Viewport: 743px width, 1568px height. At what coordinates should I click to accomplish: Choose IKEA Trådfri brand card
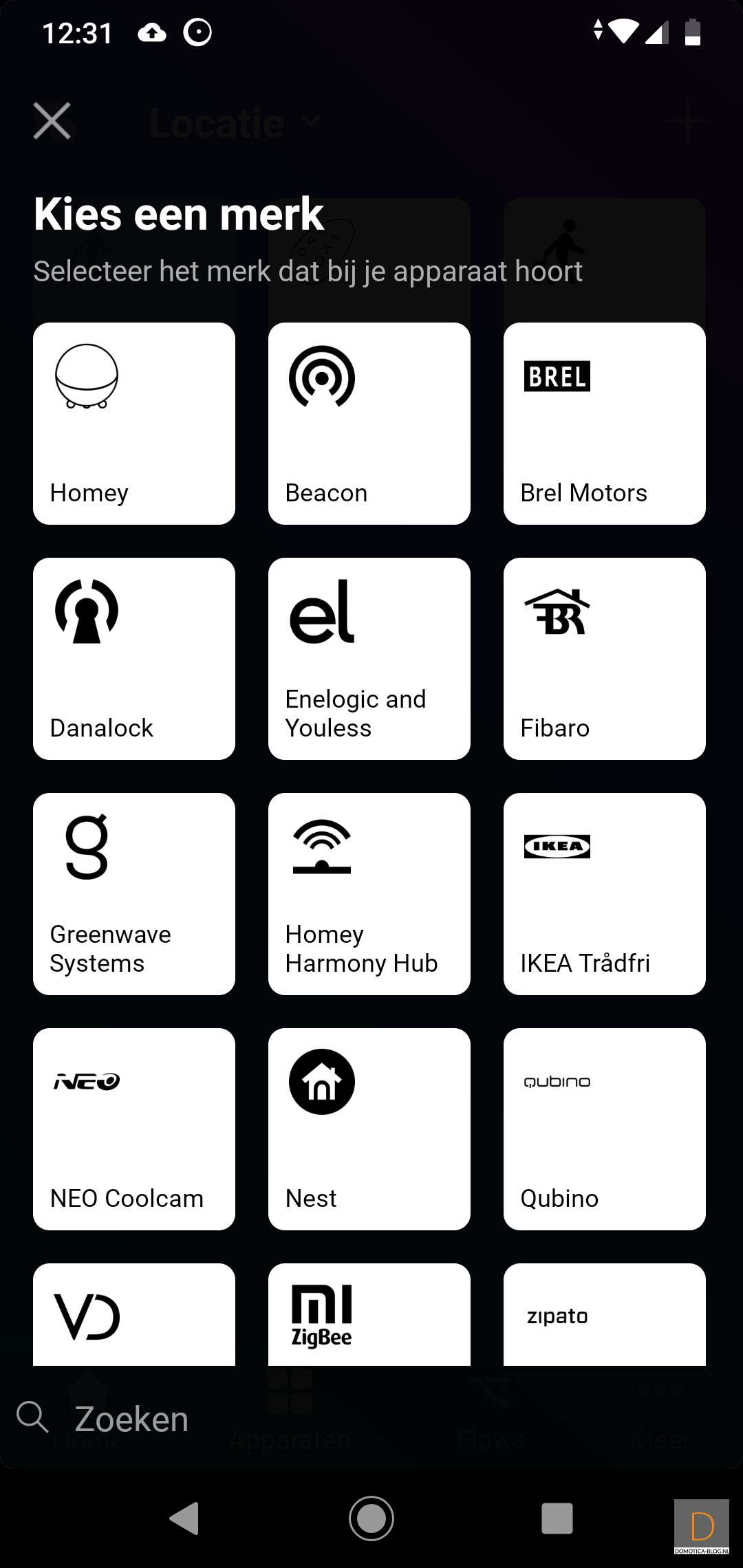point(605,894)
